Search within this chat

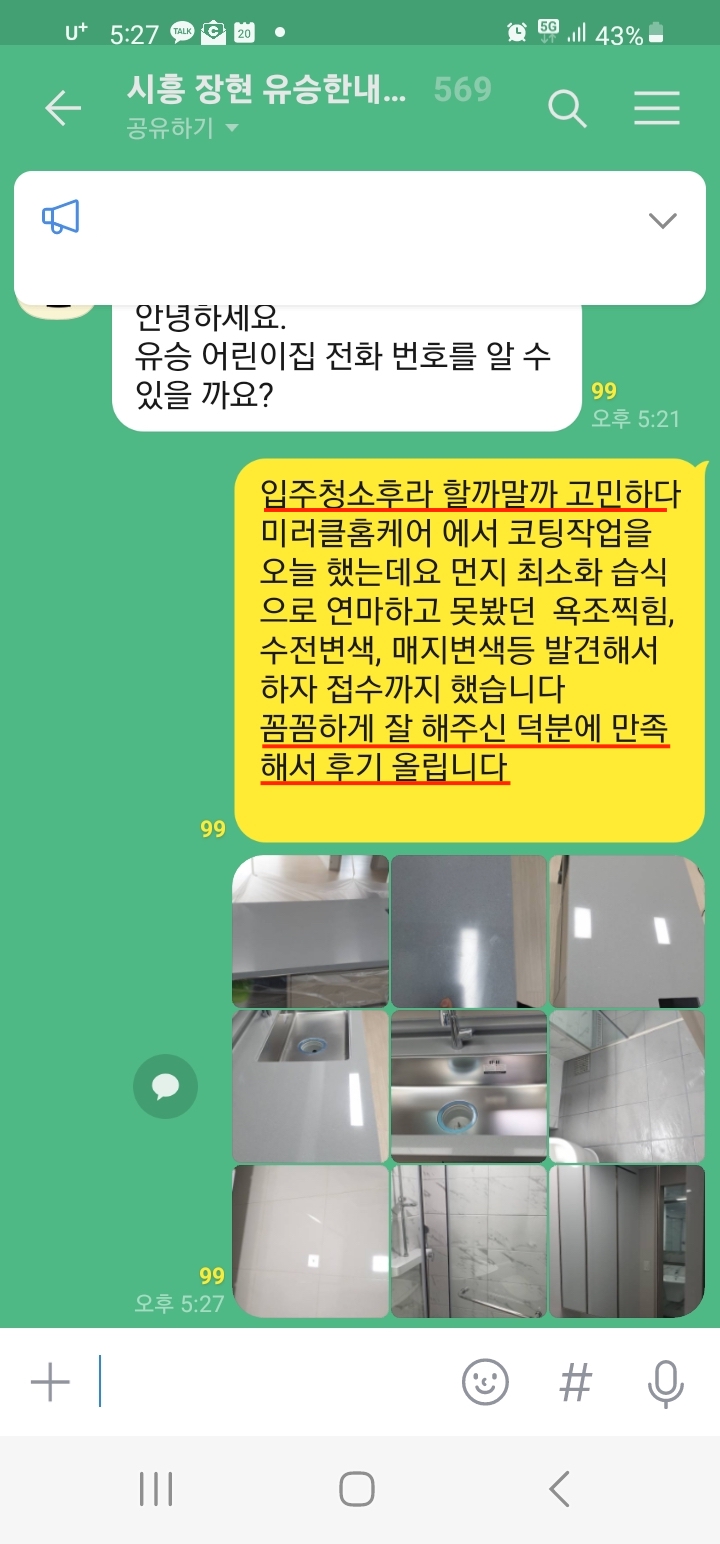(x=567, y=108)
